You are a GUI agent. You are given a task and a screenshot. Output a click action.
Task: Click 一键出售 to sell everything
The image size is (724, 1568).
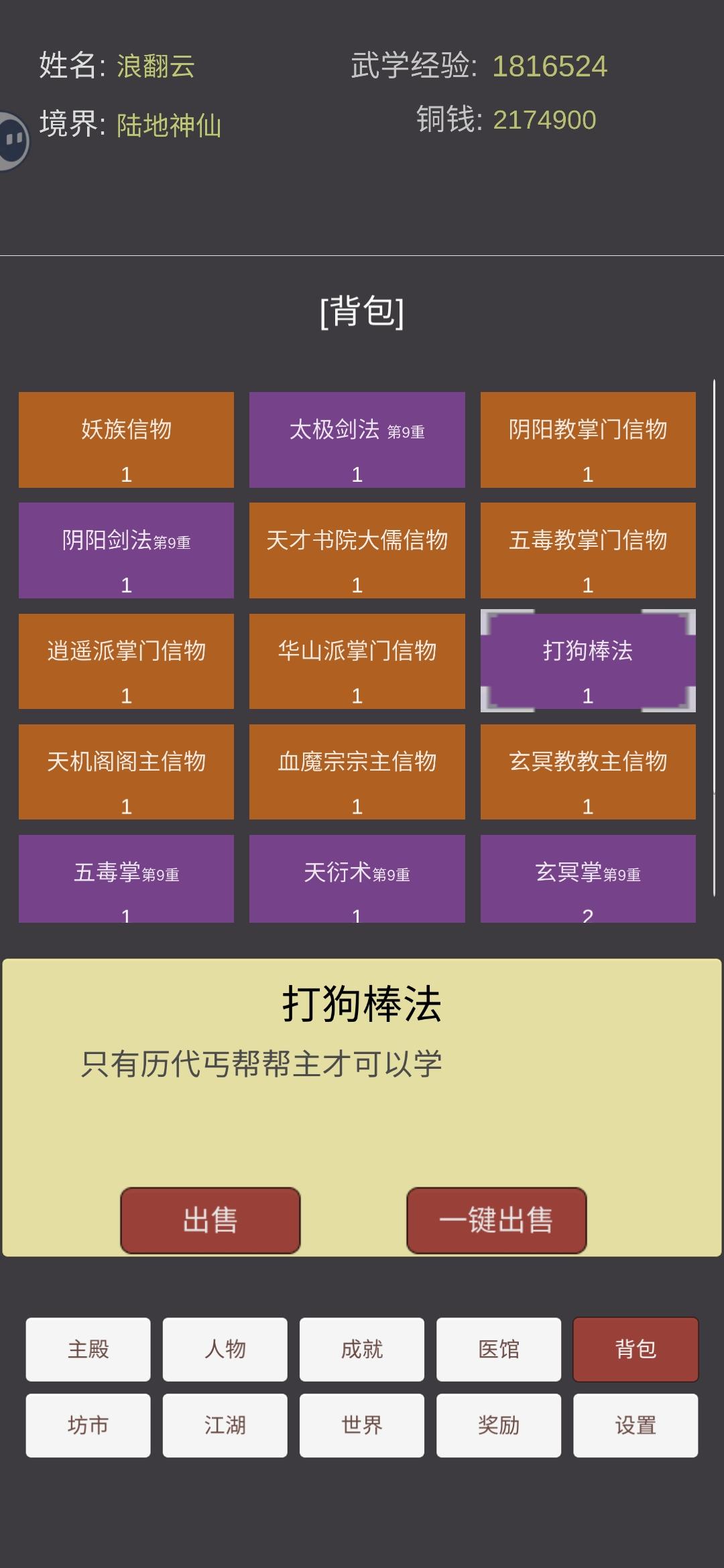[496, 1221]
